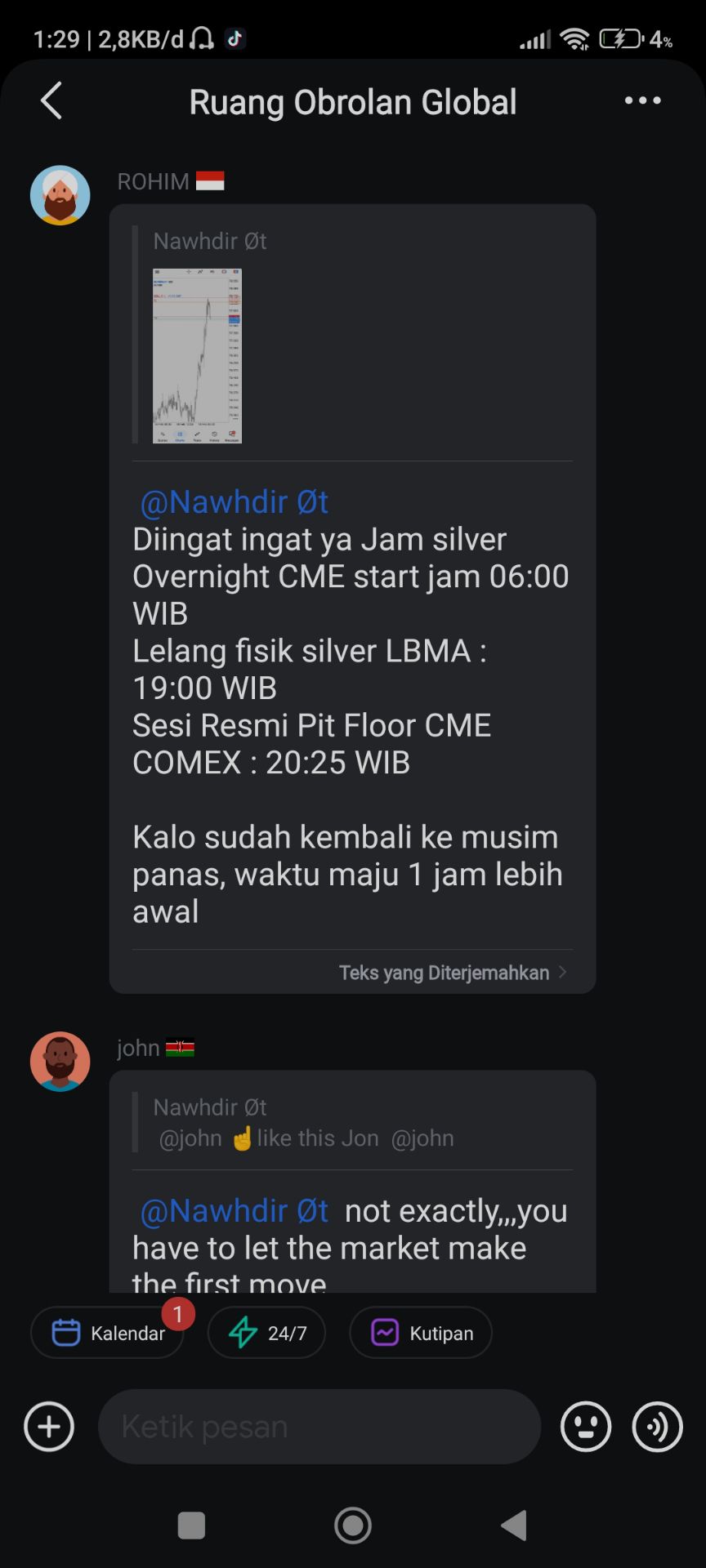Open the Kalendar chip
Screen dimensions: 706x1568
[108, 1333]
